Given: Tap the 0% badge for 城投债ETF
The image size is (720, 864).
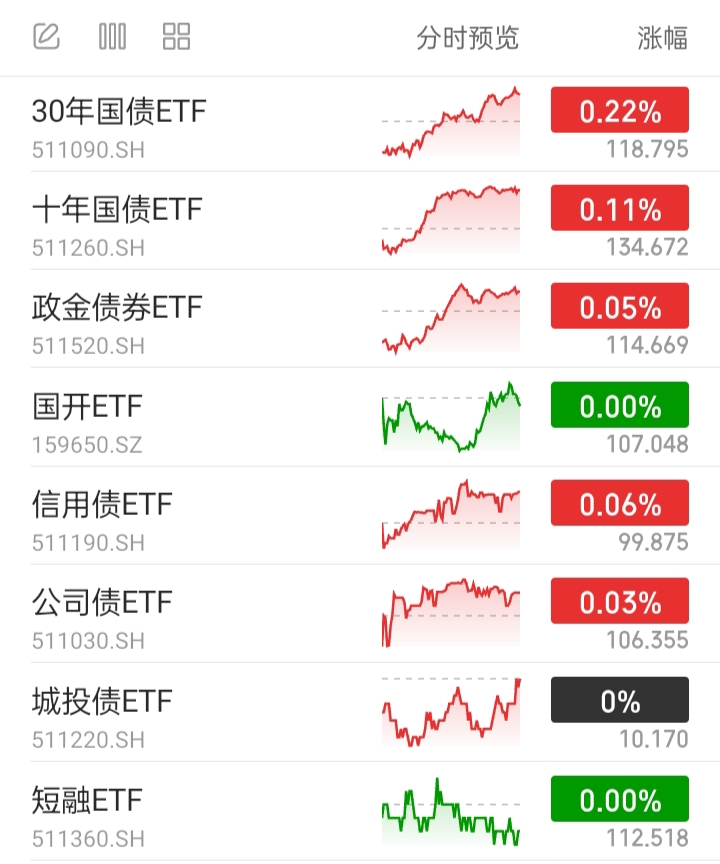Looking at the screenshot, I should [x=620, y=700].
